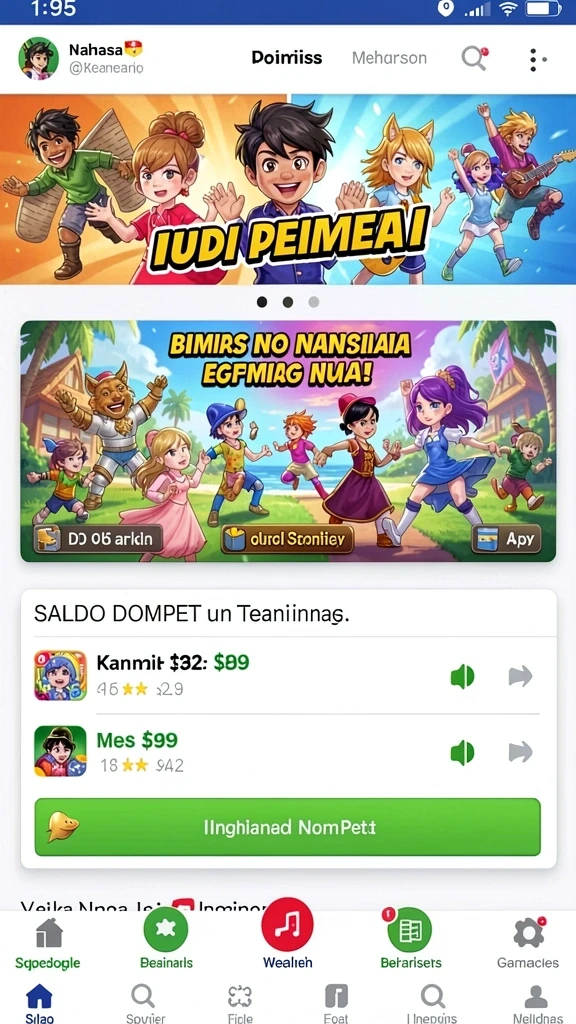
Task: Select the third carousel page dot
Action: pyautogui.click(x=313, y=302)
